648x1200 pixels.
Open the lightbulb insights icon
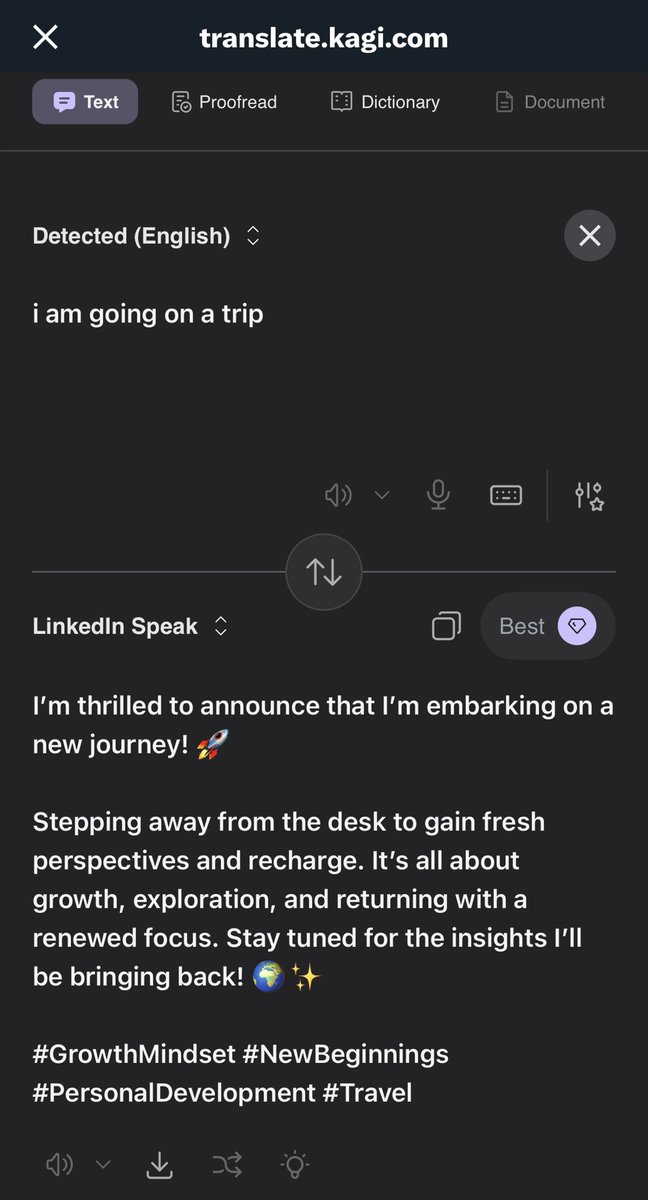pos(295,1165)
